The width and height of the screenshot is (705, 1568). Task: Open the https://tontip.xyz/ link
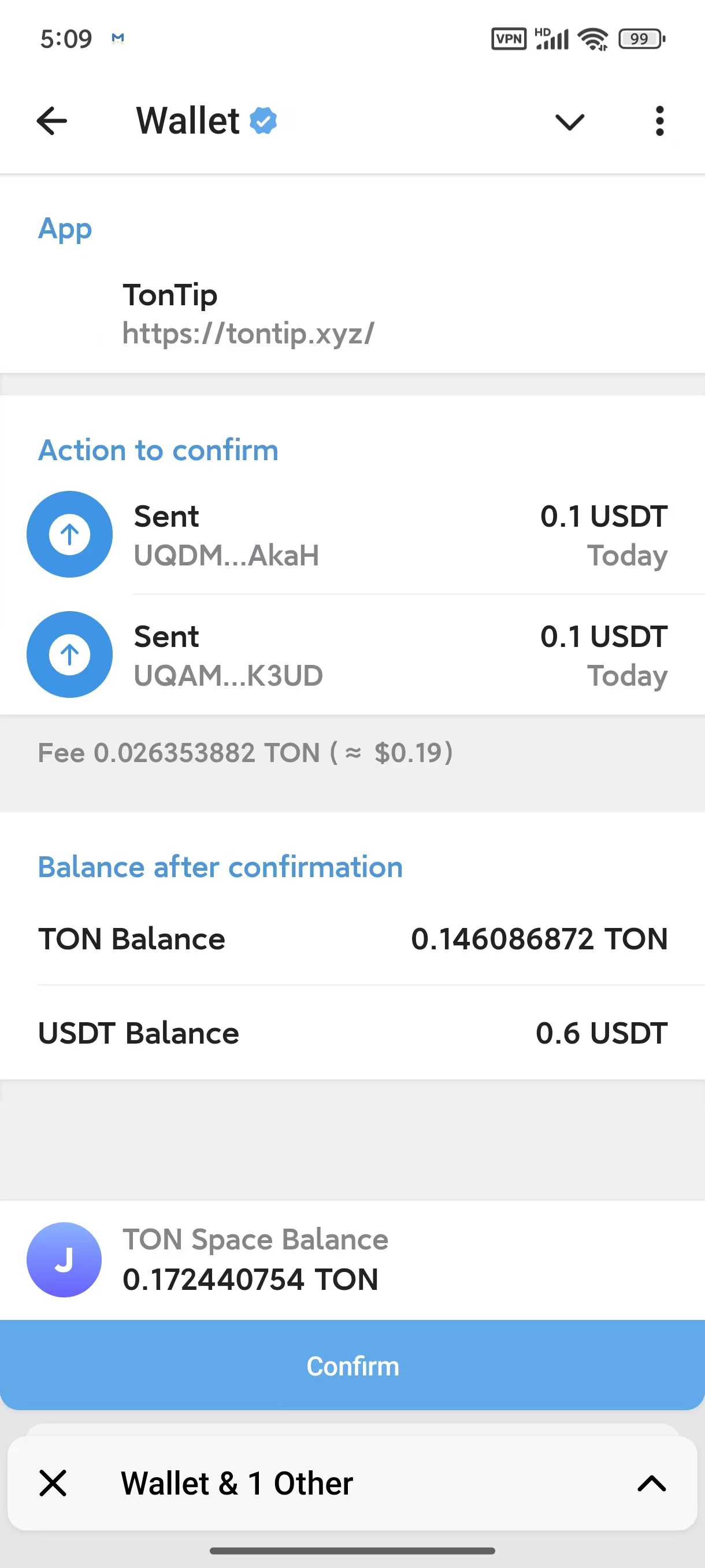click(x=248, y=334)
